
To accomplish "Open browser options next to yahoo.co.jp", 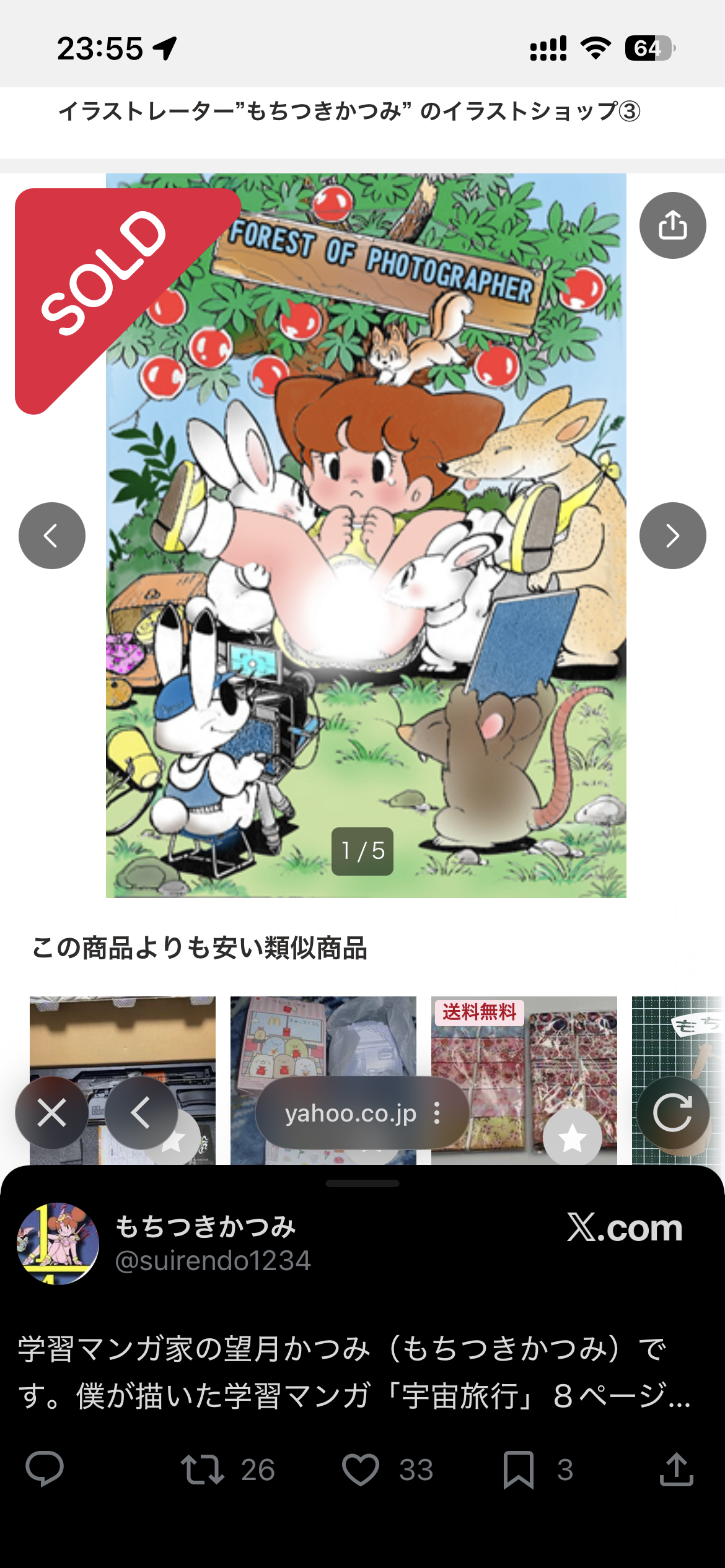I will point(437,1113).
